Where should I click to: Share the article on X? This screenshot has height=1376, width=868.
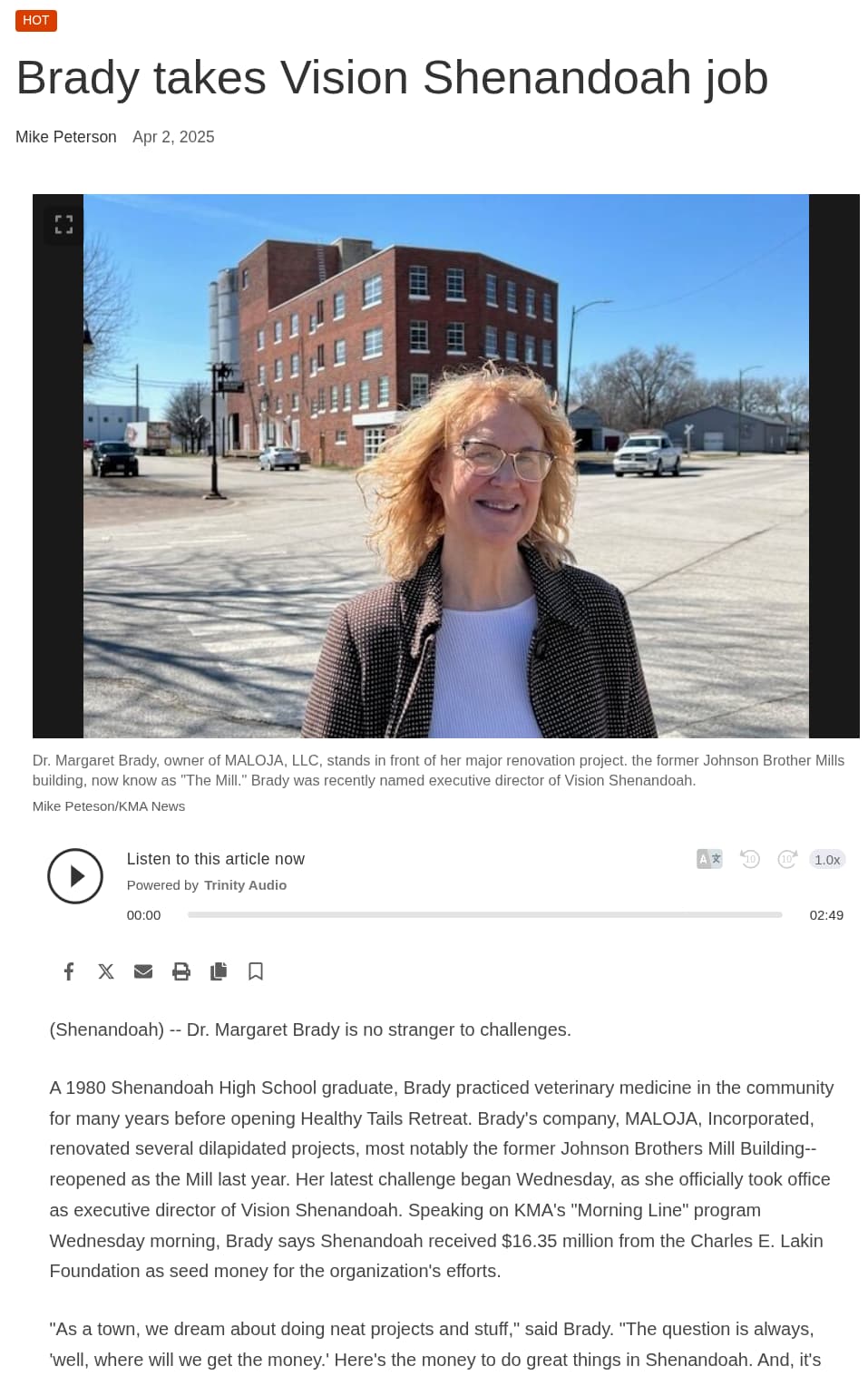tap(106, 971)
